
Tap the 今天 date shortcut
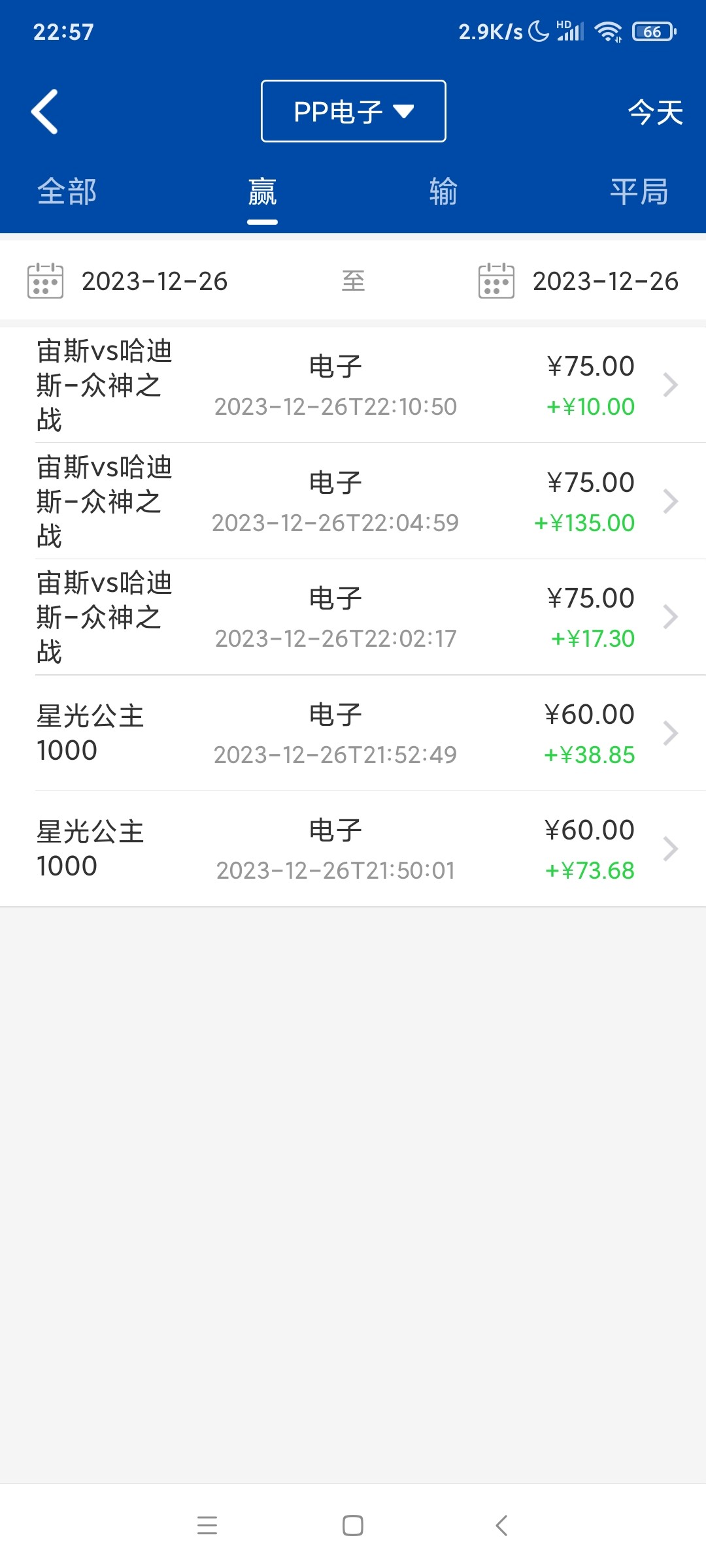point(655,112)
